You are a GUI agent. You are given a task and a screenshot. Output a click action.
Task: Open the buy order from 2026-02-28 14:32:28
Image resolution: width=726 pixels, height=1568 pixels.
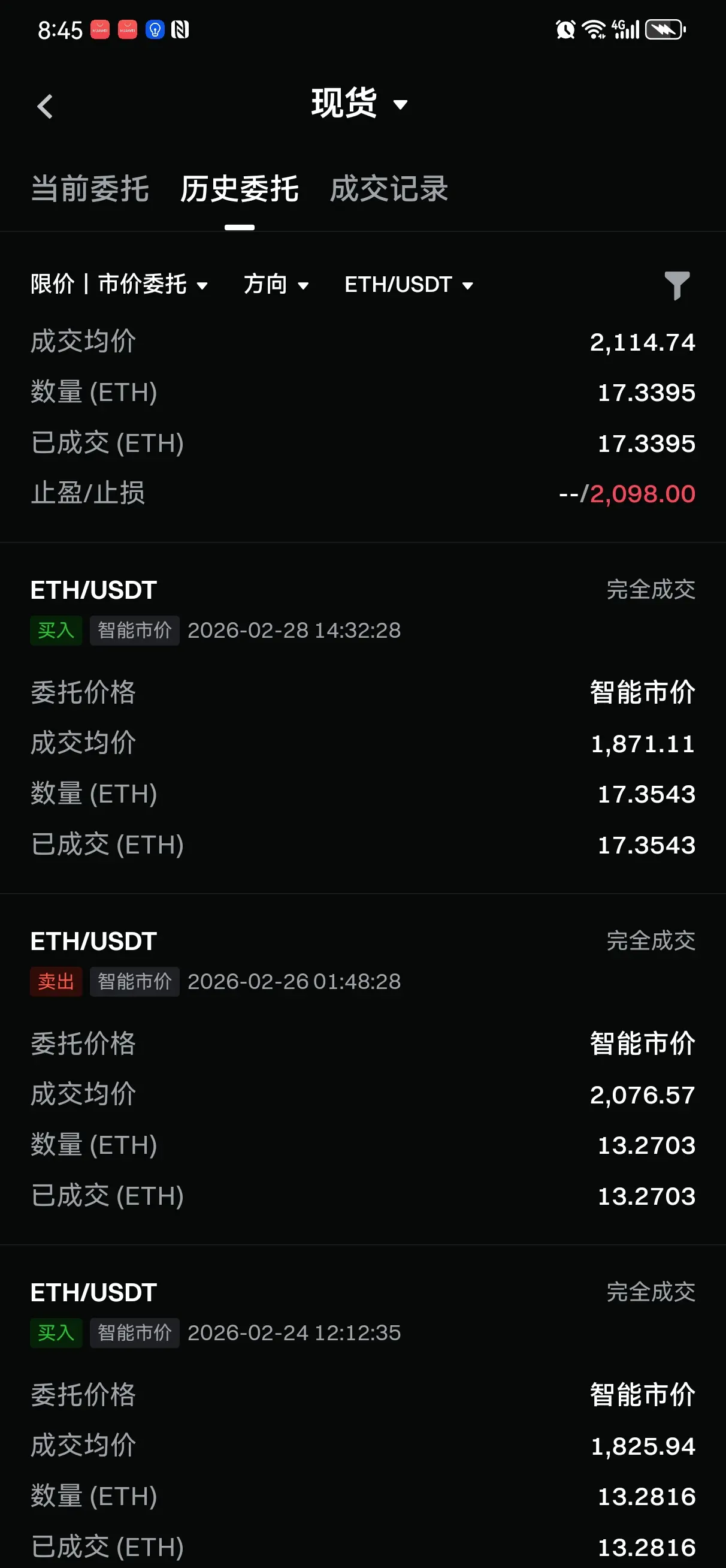tap(362, 717)
